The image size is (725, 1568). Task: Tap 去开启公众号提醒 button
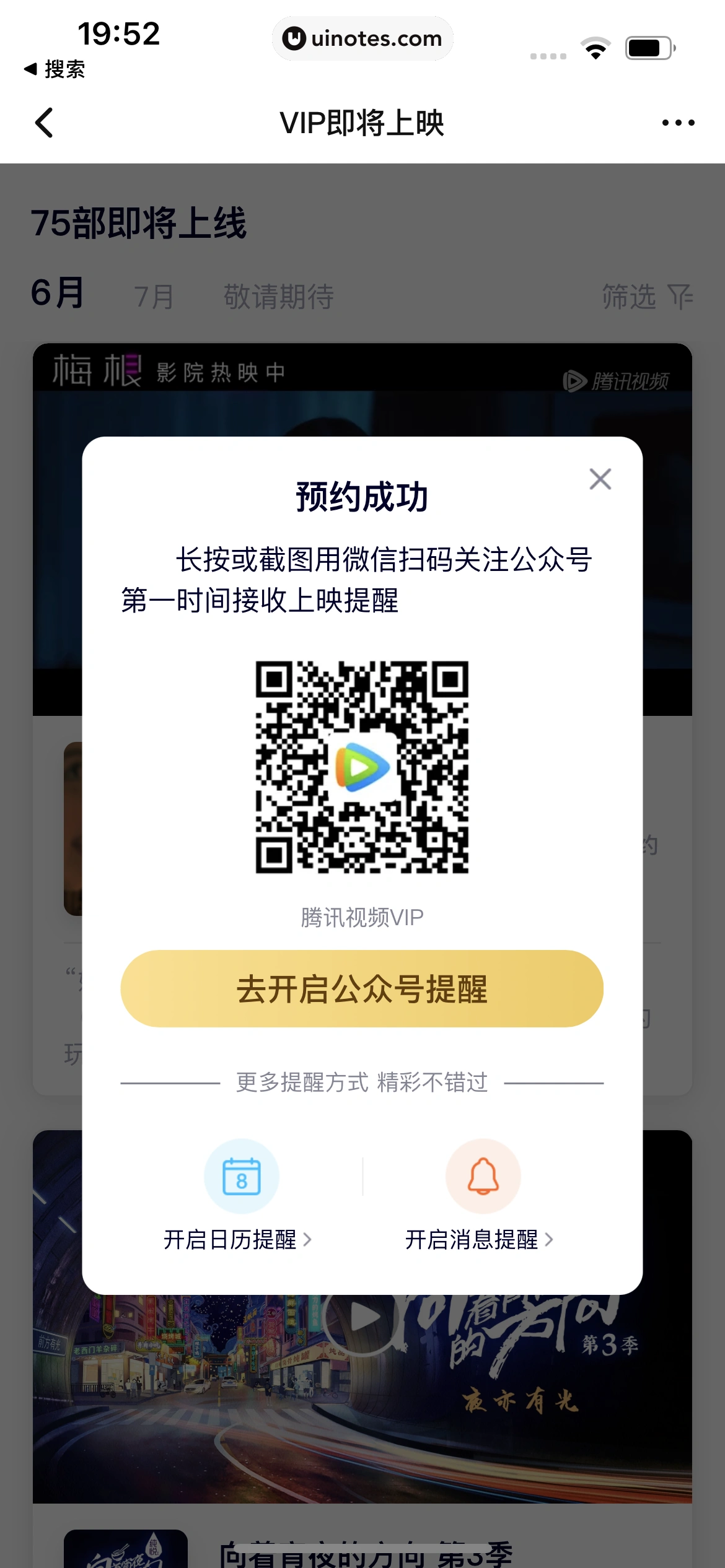coord(362,988)
